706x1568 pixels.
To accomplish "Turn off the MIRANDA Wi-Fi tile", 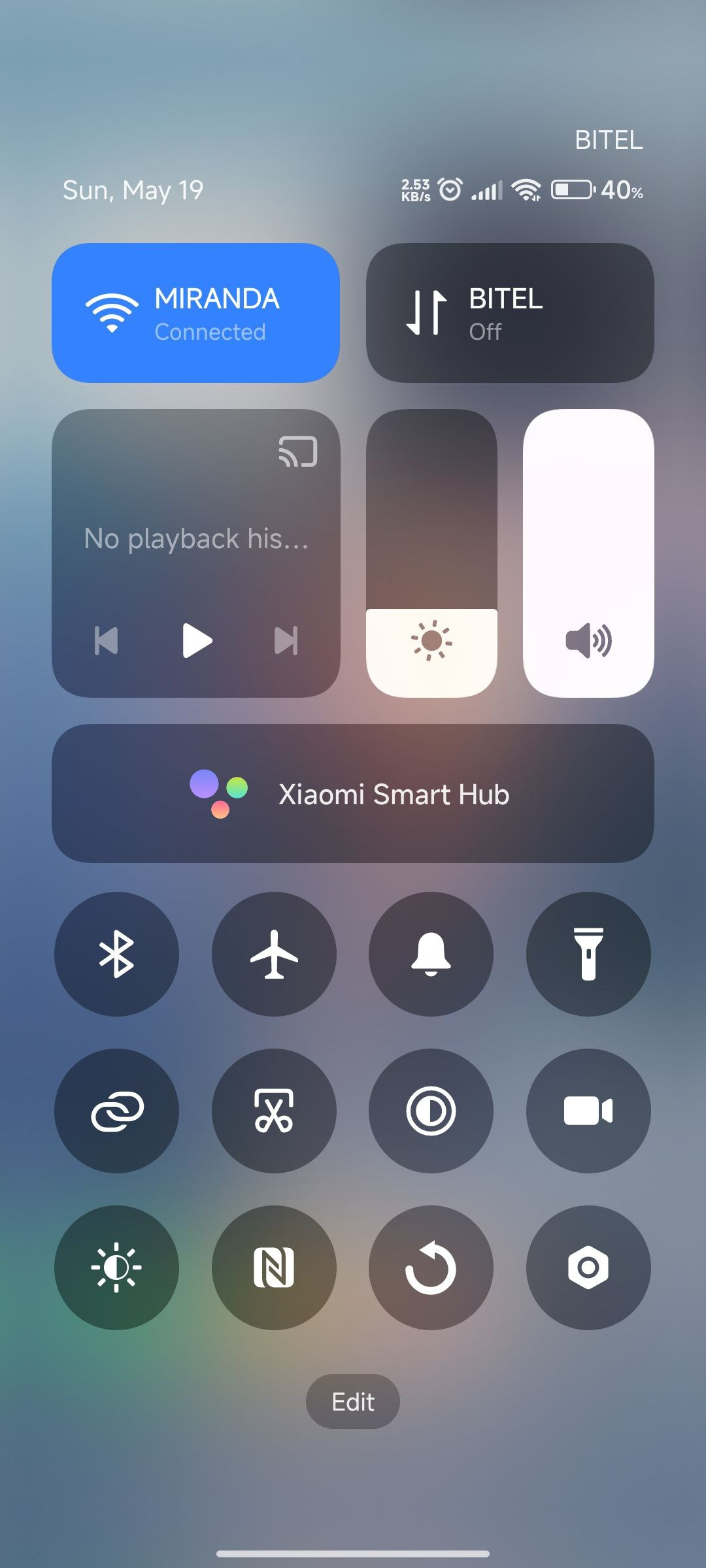I will pos(195,313).
